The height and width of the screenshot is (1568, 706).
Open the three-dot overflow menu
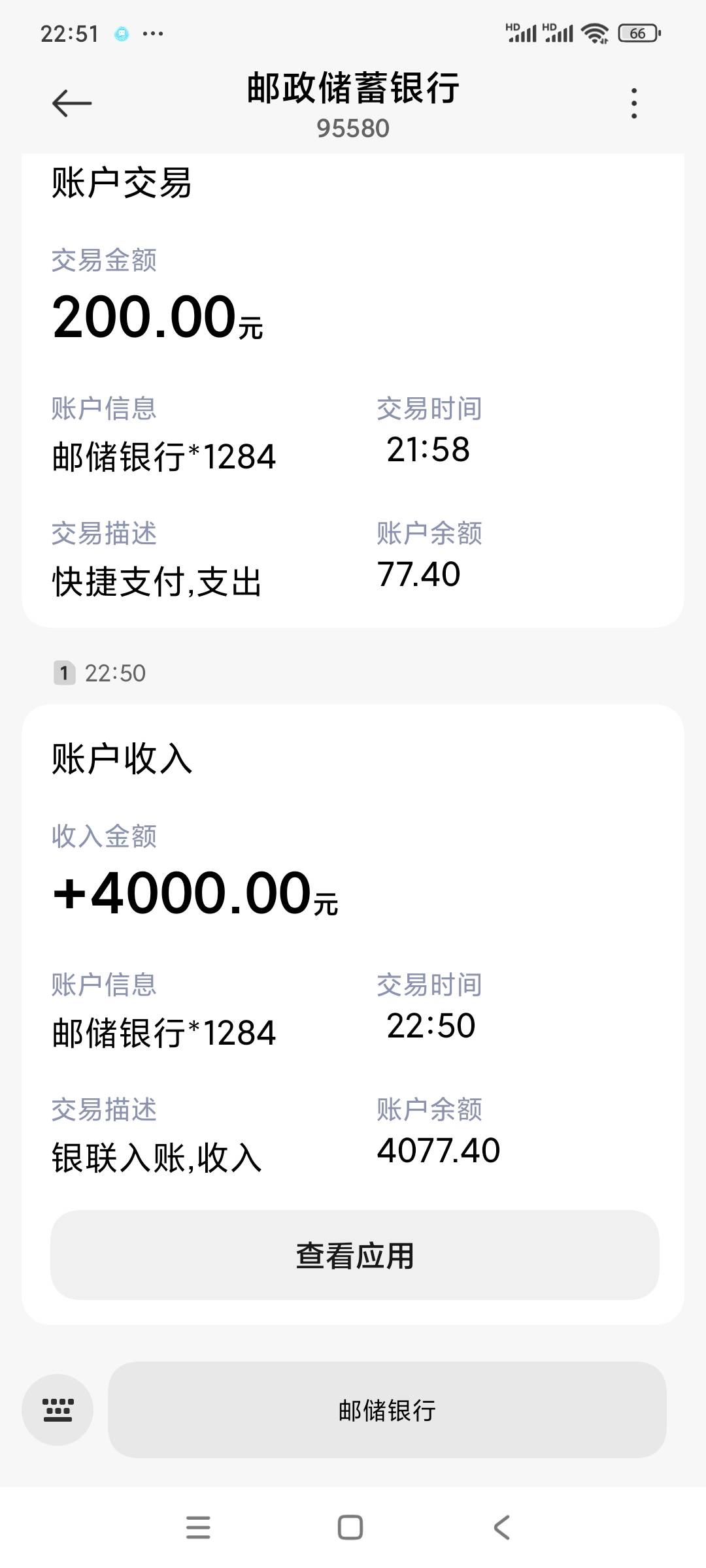tap(633, 103)
